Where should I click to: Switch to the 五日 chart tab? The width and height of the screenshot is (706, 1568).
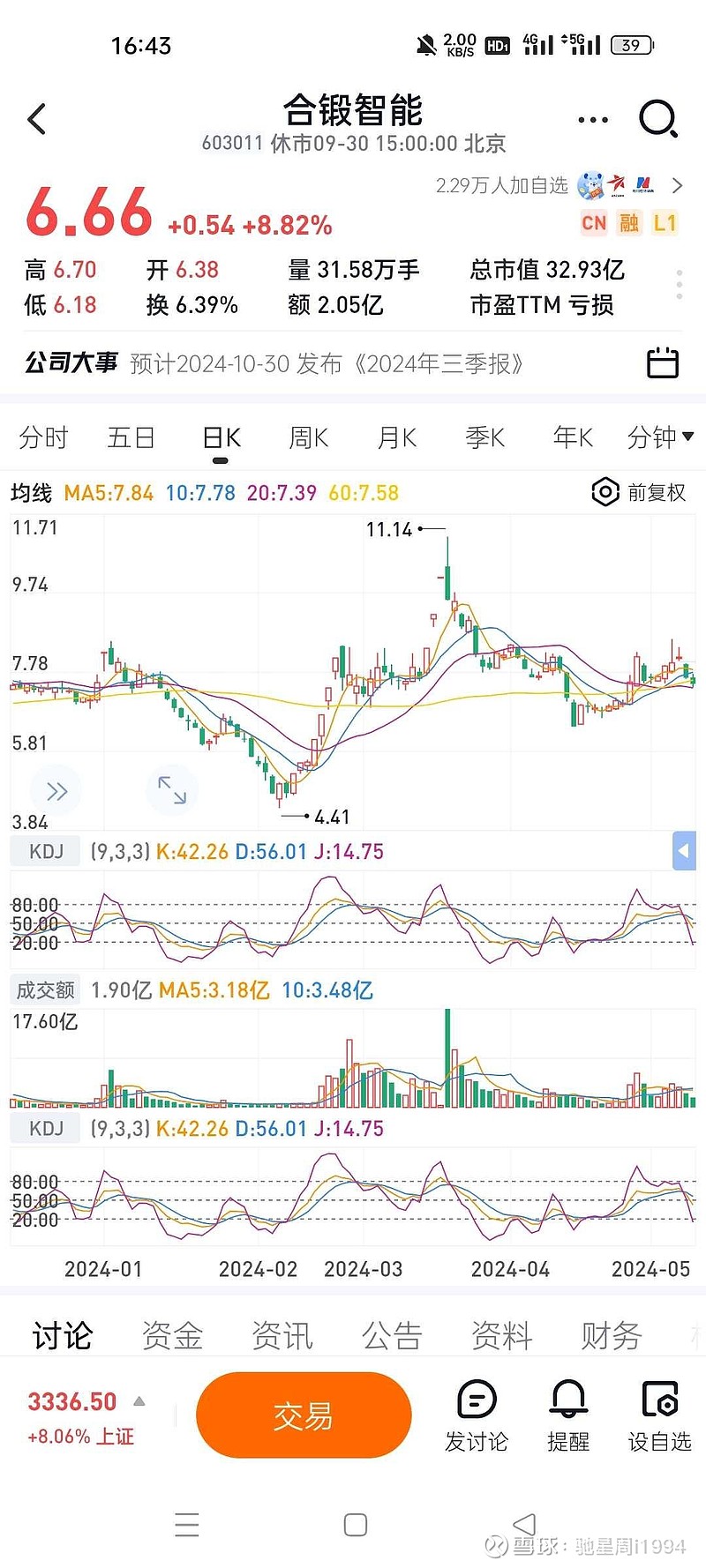[x=131, y=437]
